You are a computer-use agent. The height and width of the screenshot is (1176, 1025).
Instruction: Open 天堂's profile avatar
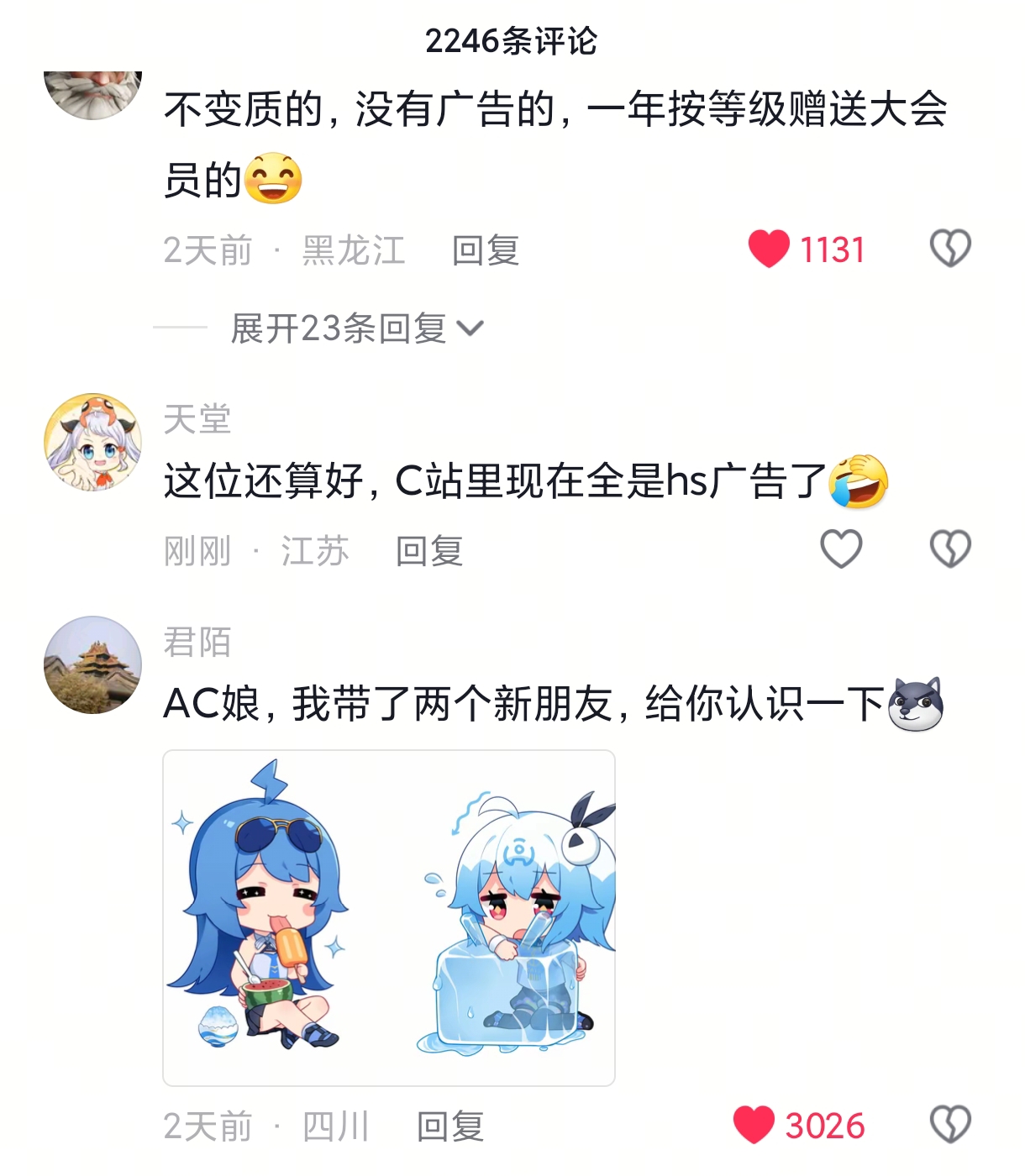(92, 442)
